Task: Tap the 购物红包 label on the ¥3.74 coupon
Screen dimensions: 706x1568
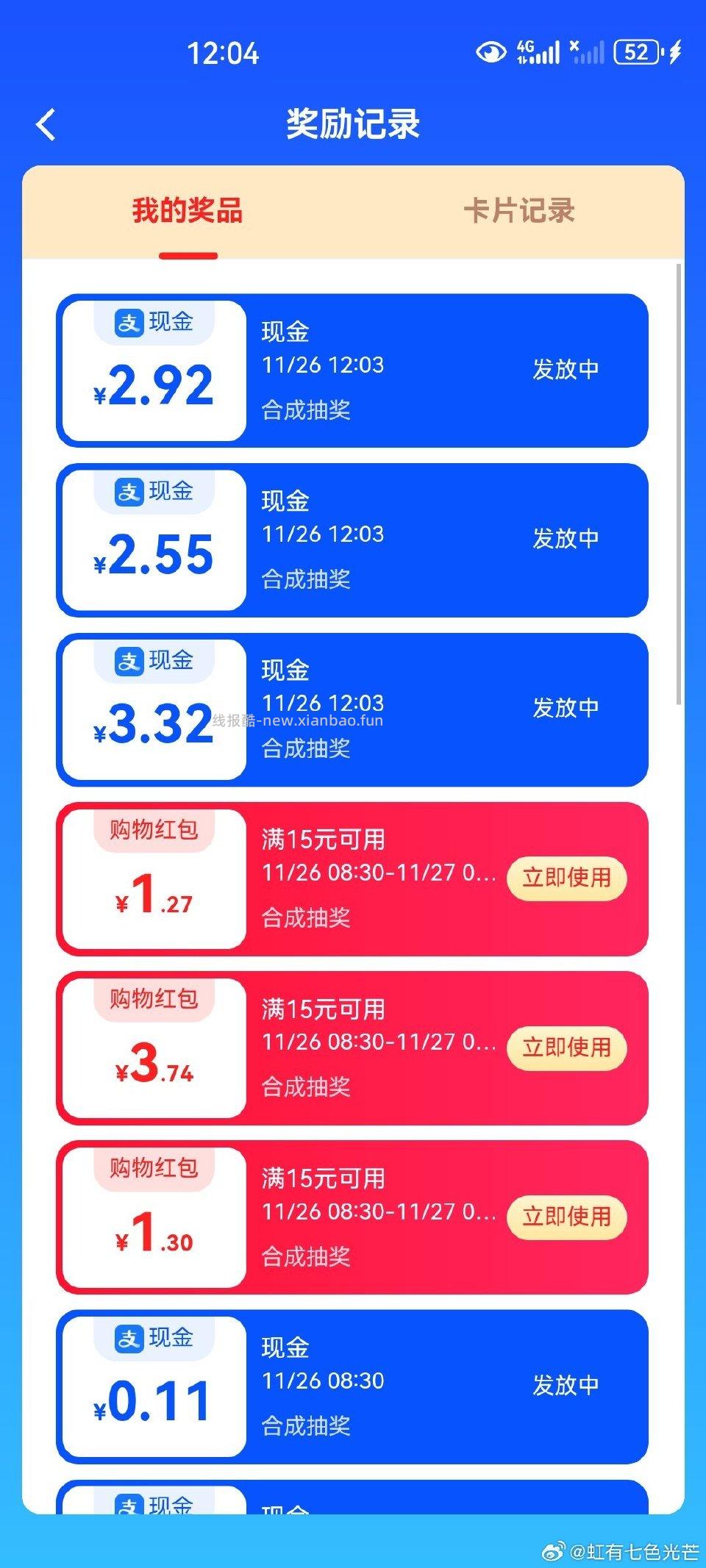Action: tap(152, 1000)
